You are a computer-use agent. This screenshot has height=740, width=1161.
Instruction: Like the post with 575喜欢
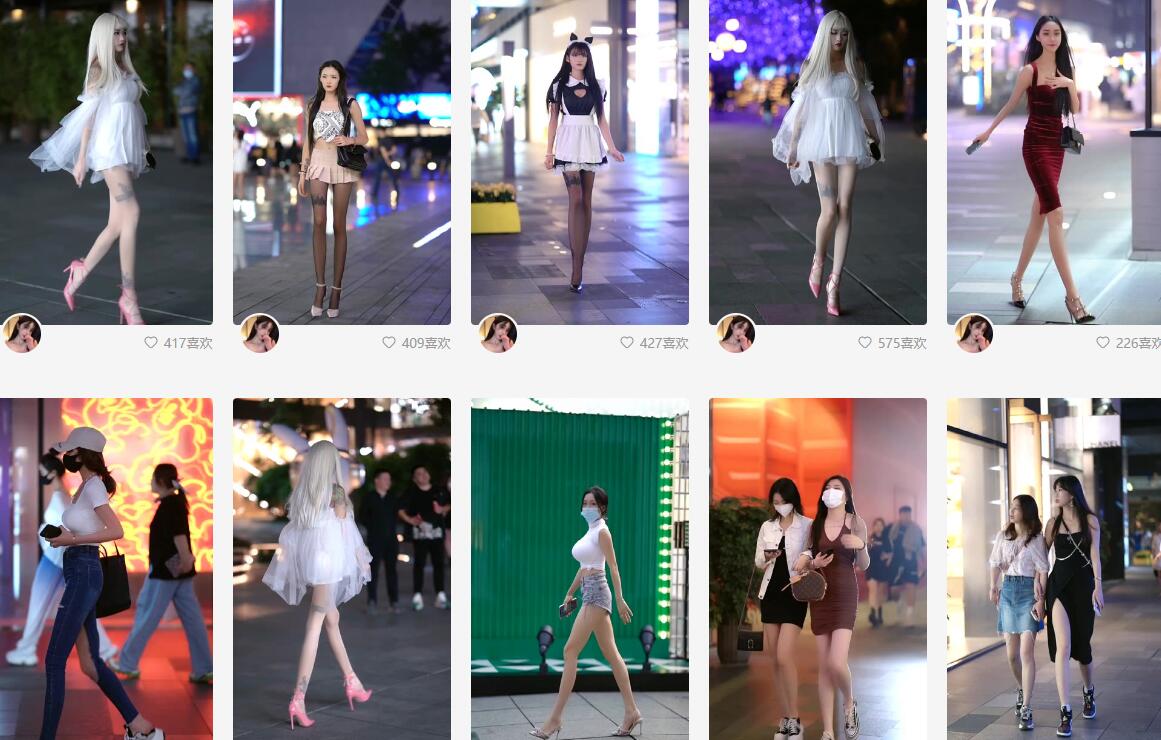pos(865,342)
